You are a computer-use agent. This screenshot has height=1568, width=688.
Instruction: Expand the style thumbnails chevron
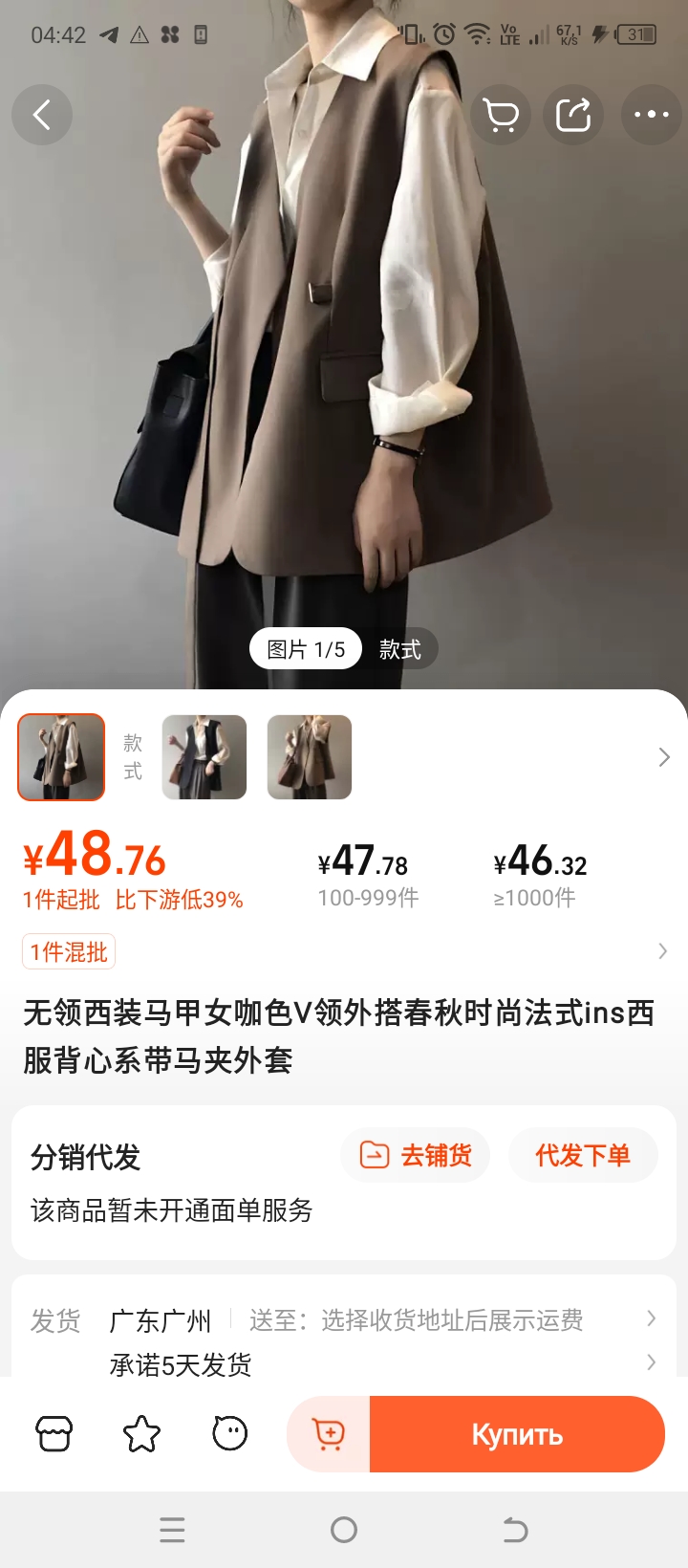[664, 757]
